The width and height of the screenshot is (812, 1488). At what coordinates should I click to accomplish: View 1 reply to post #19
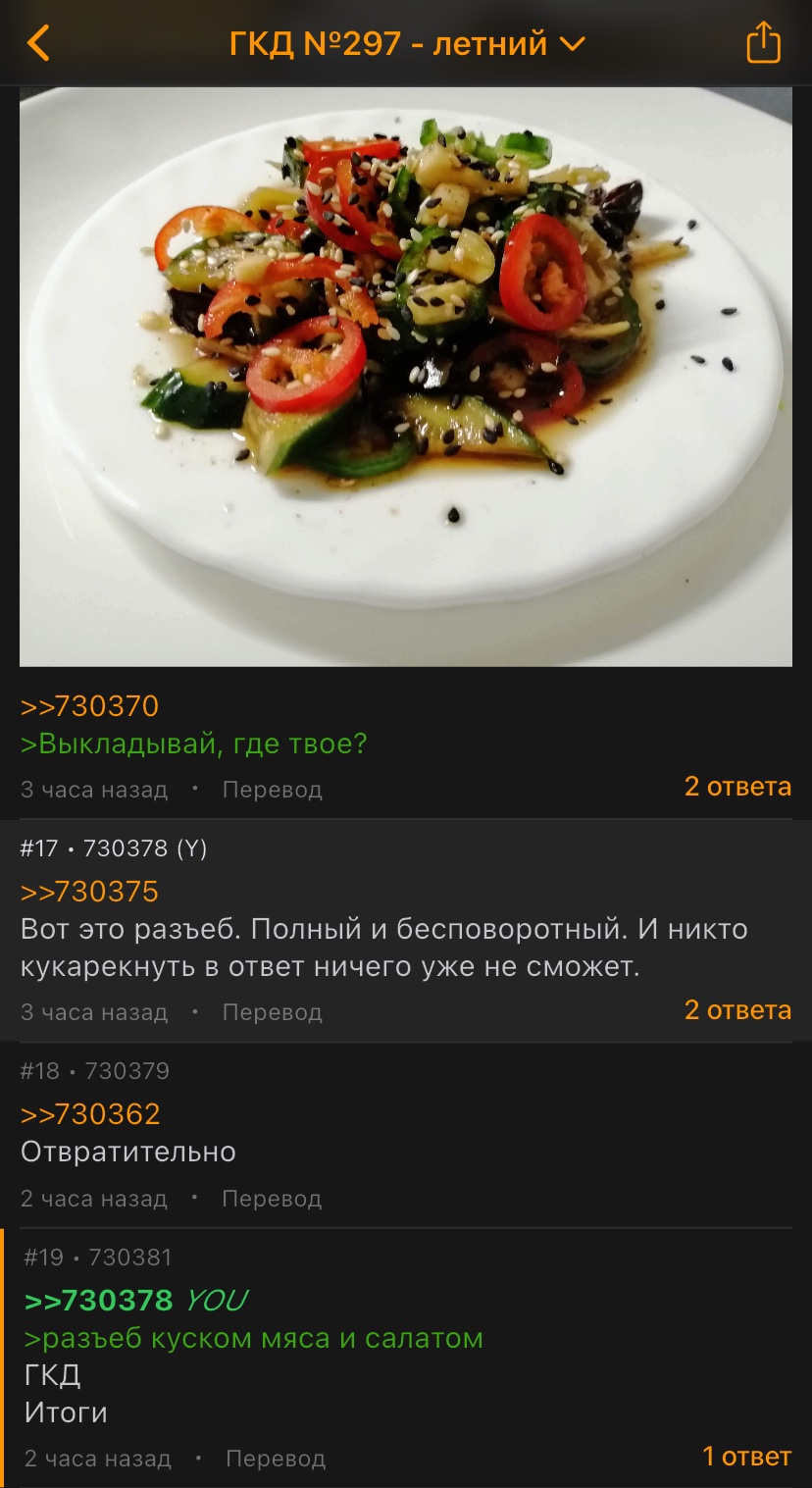(x=746, y=1457)
